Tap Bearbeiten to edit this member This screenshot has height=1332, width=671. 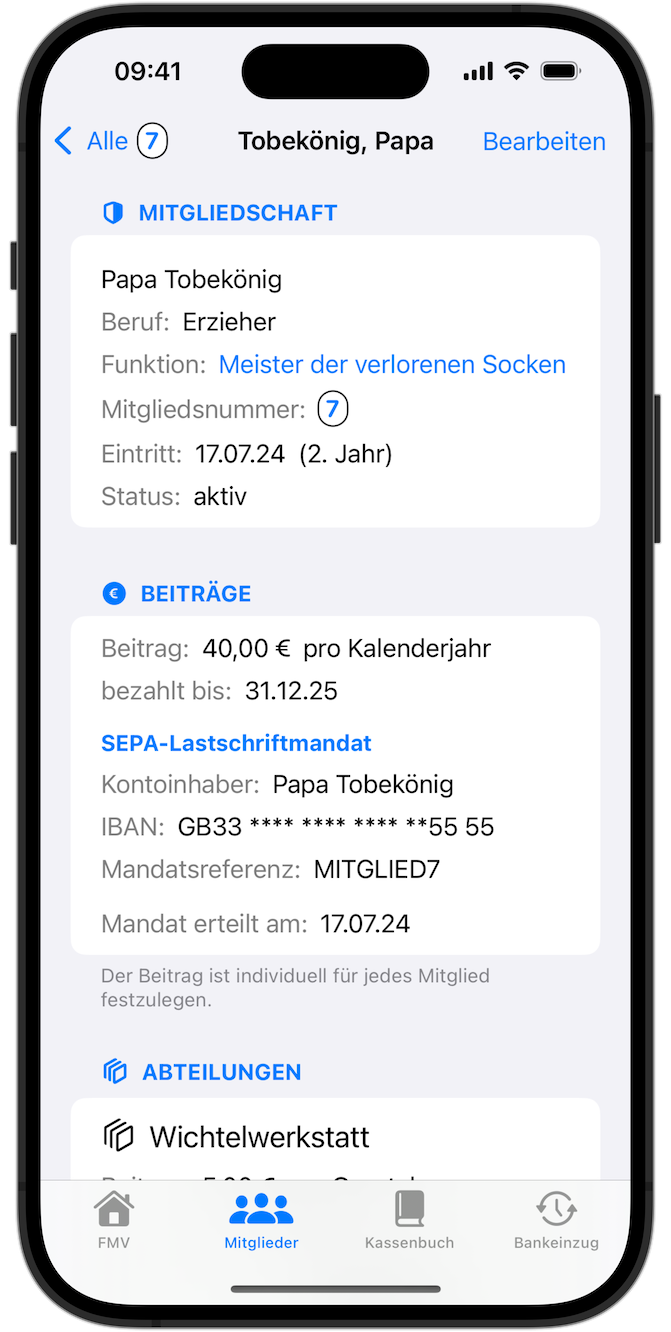543,141
